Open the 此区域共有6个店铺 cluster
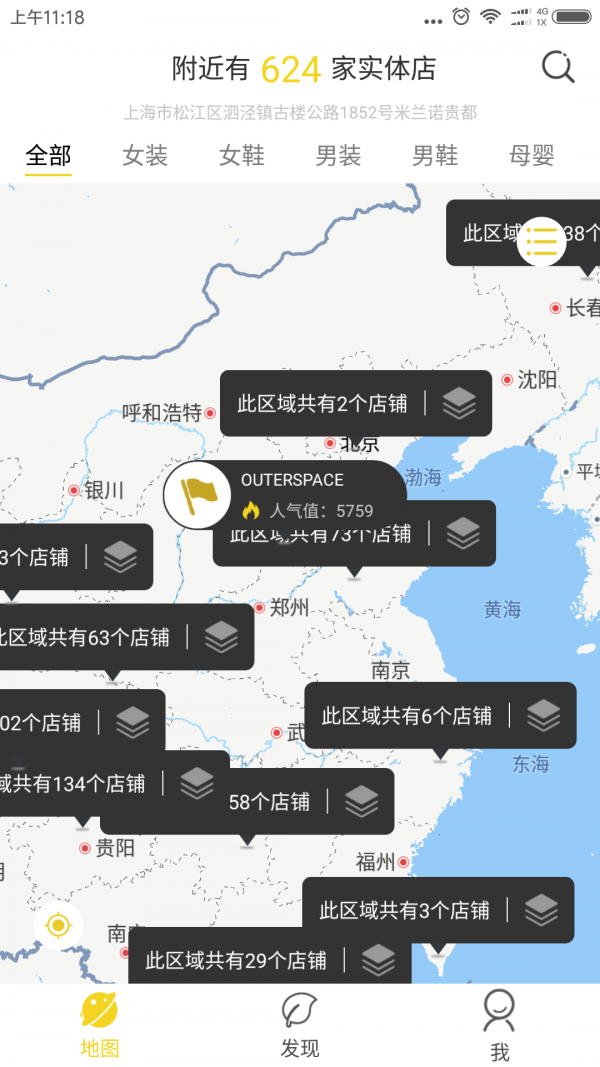 pos(440,715)
